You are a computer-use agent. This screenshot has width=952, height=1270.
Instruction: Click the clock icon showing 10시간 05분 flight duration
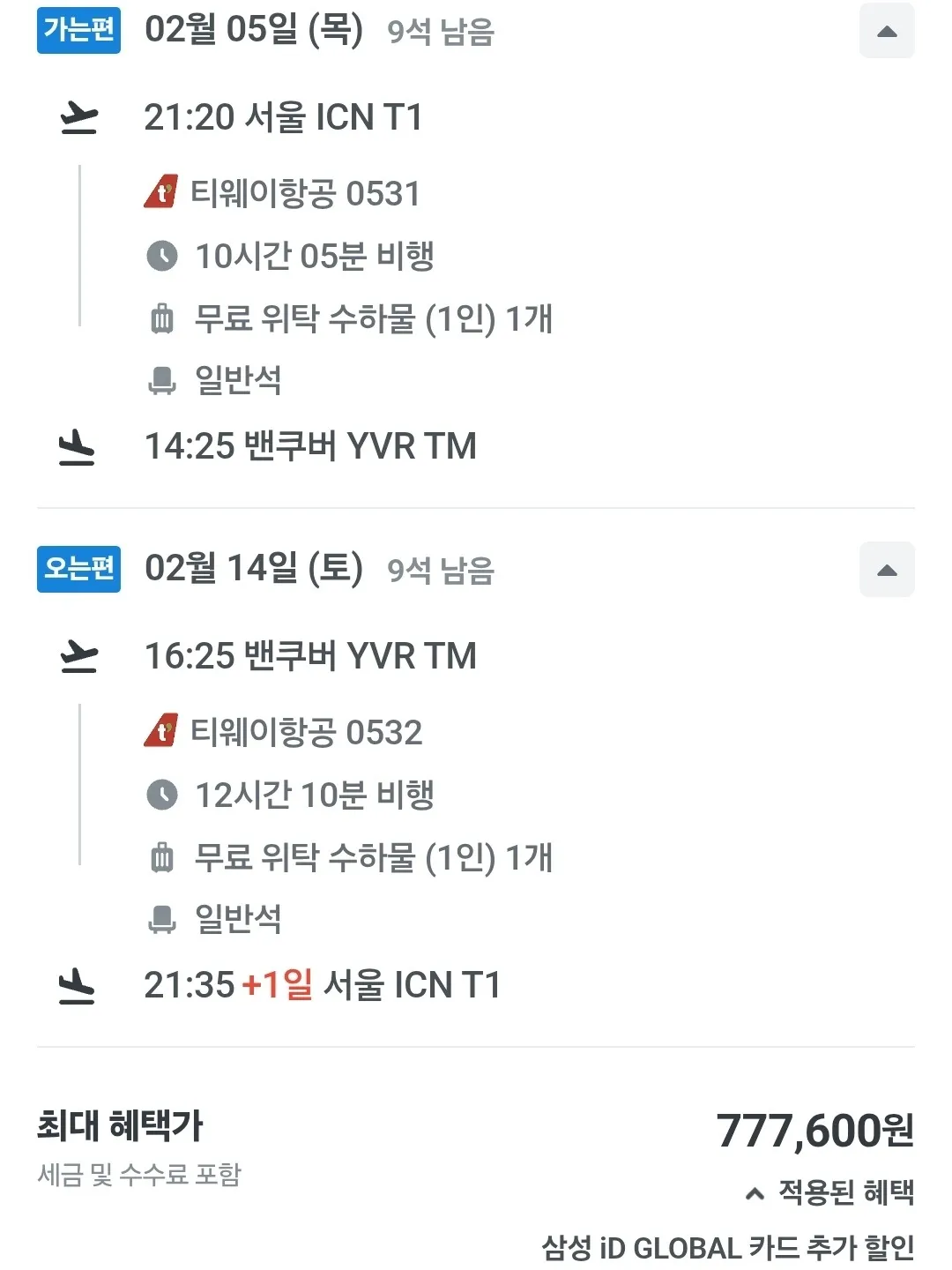(x=163, y=257)
